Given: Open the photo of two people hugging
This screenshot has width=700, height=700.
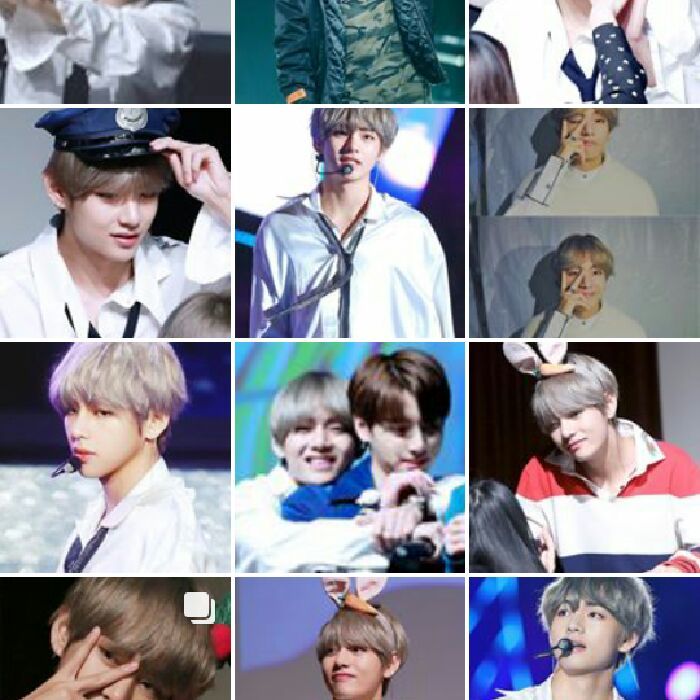Looking at the screenshot, I should [x=349, y=457].
